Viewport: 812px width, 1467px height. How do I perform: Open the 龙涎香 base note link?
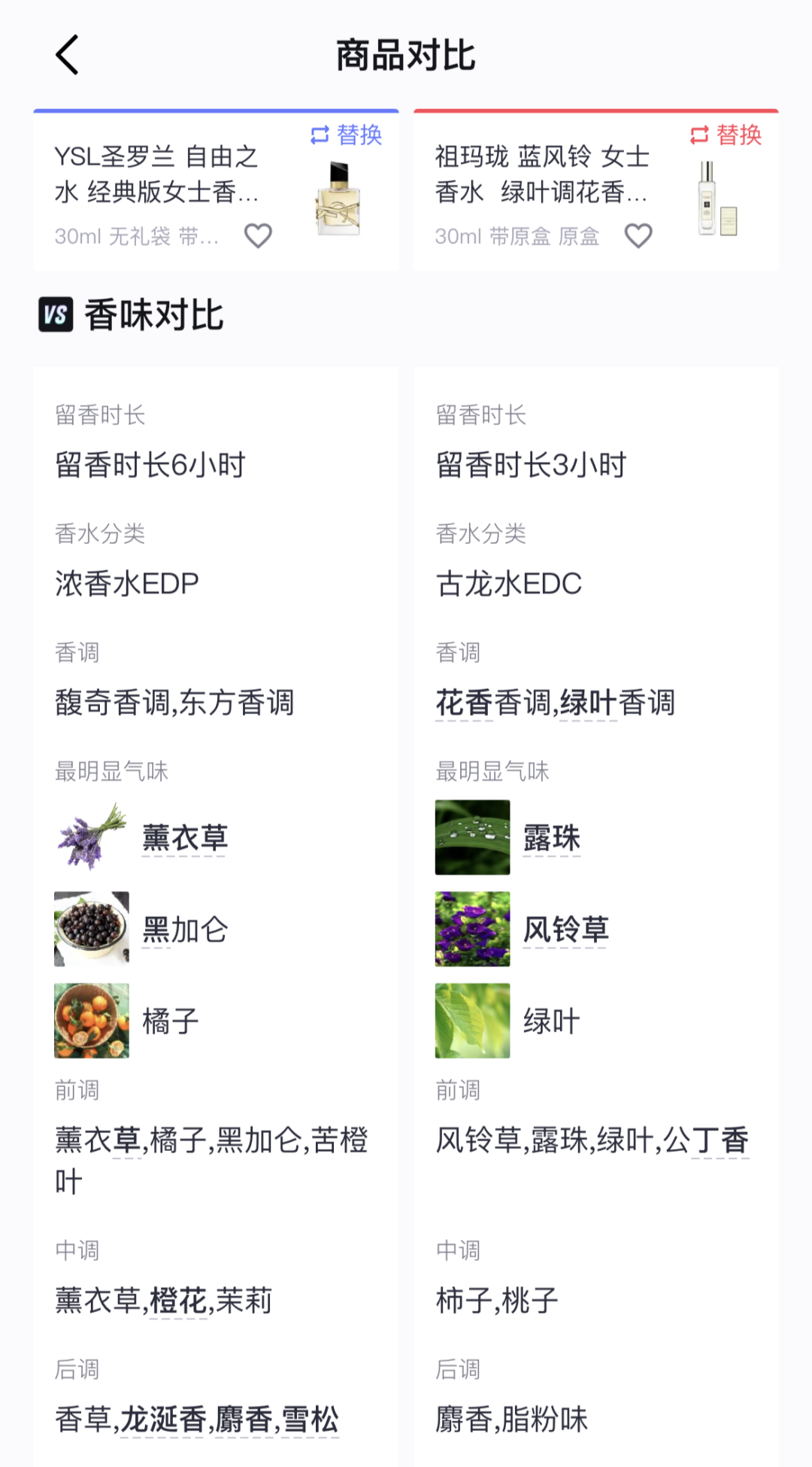[163, 1419]
